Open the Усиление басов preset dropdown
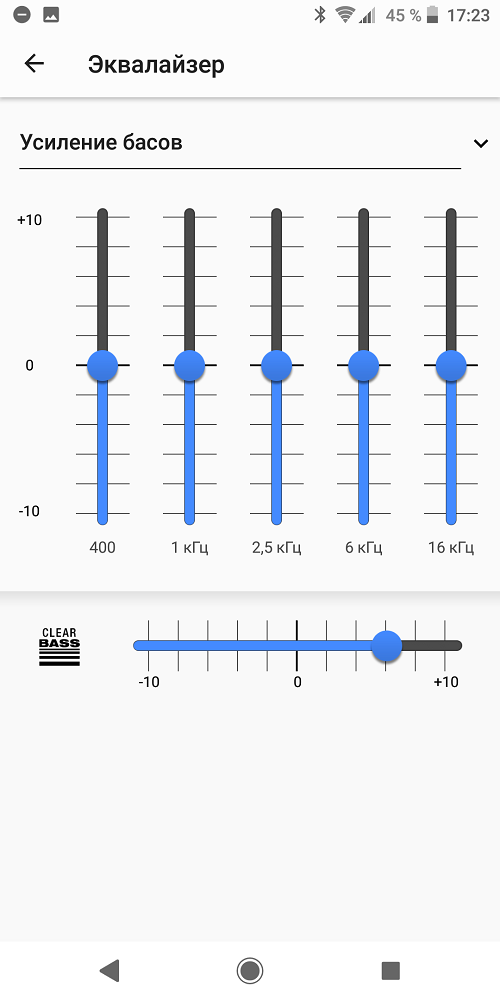 point(254,143)
